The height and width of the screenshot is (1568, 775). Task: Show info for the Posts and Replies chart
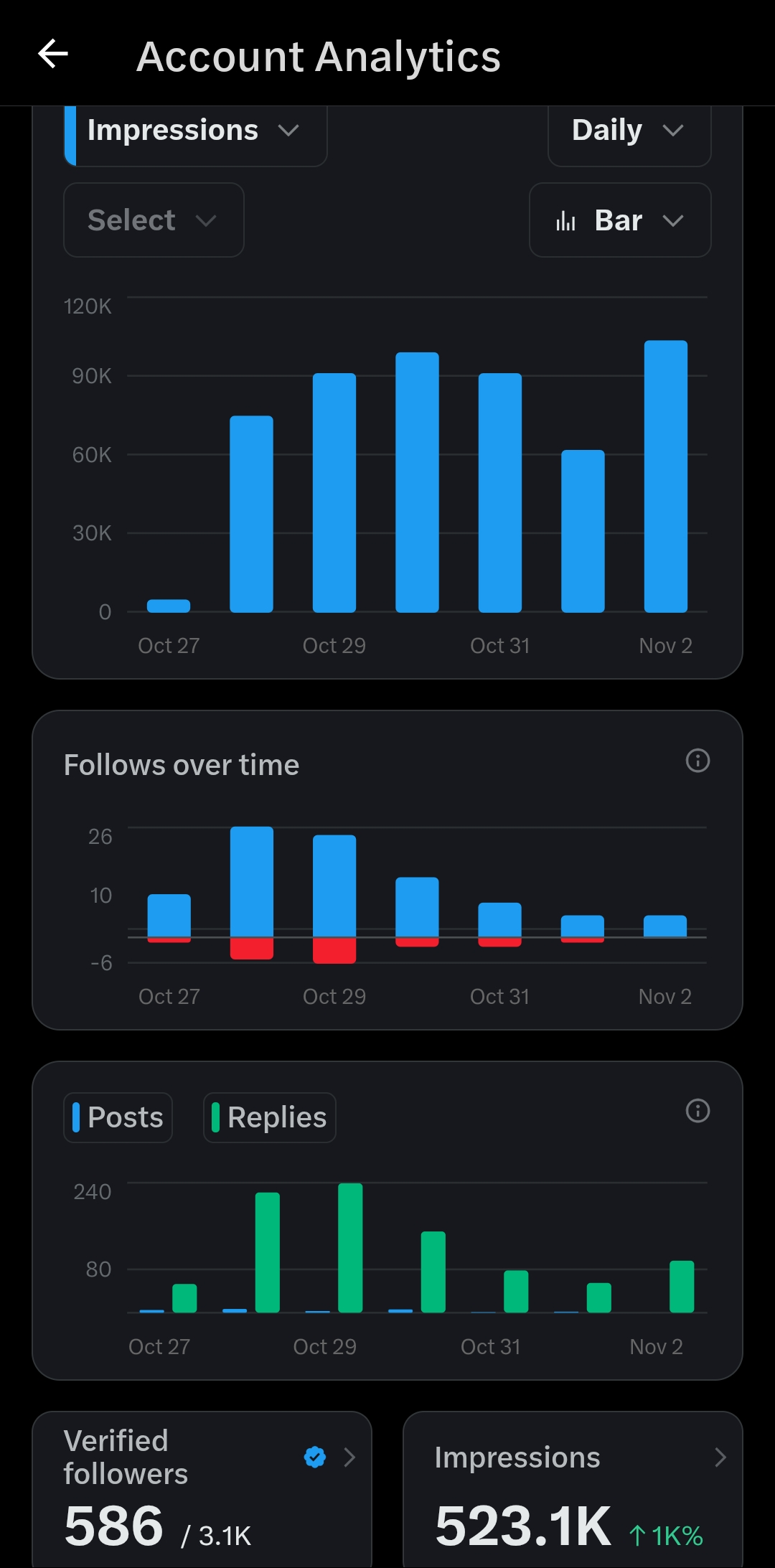[x=697, y=1111]
